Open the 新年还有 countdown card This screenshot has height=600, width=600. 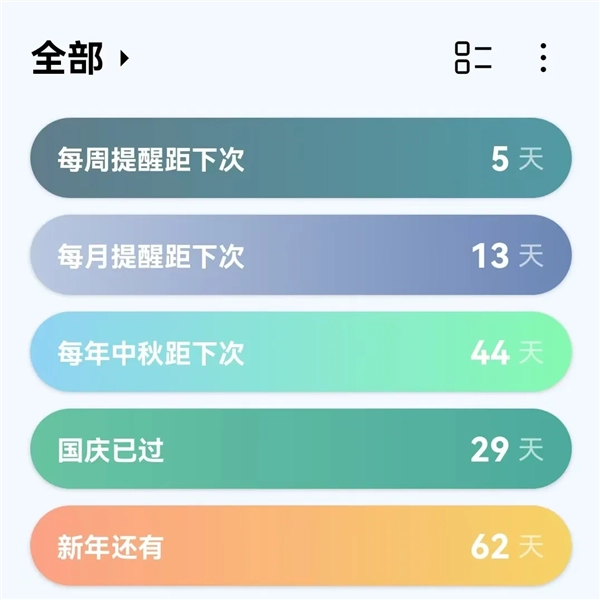coord(300,547)
